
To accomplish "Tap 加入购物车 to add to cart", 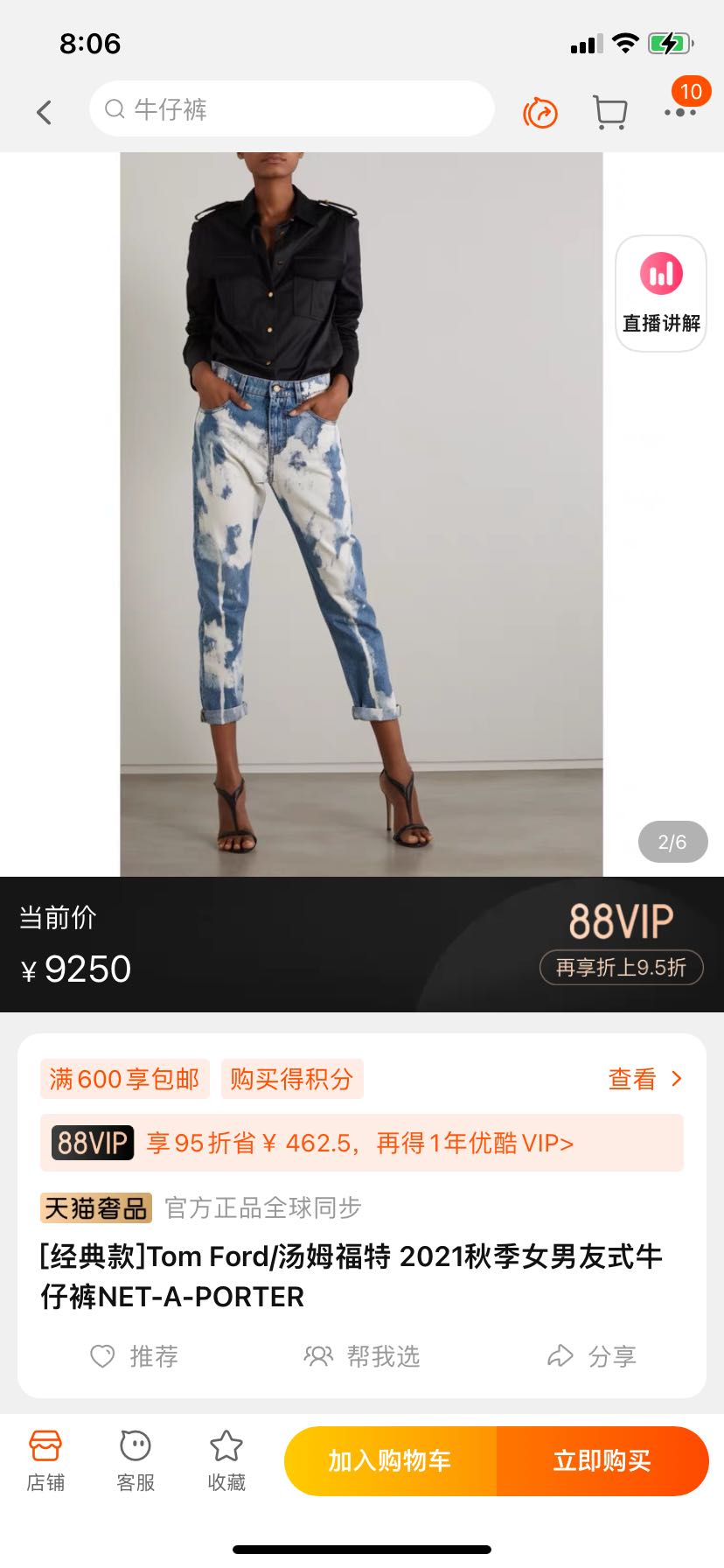I will pos(390,1460).
